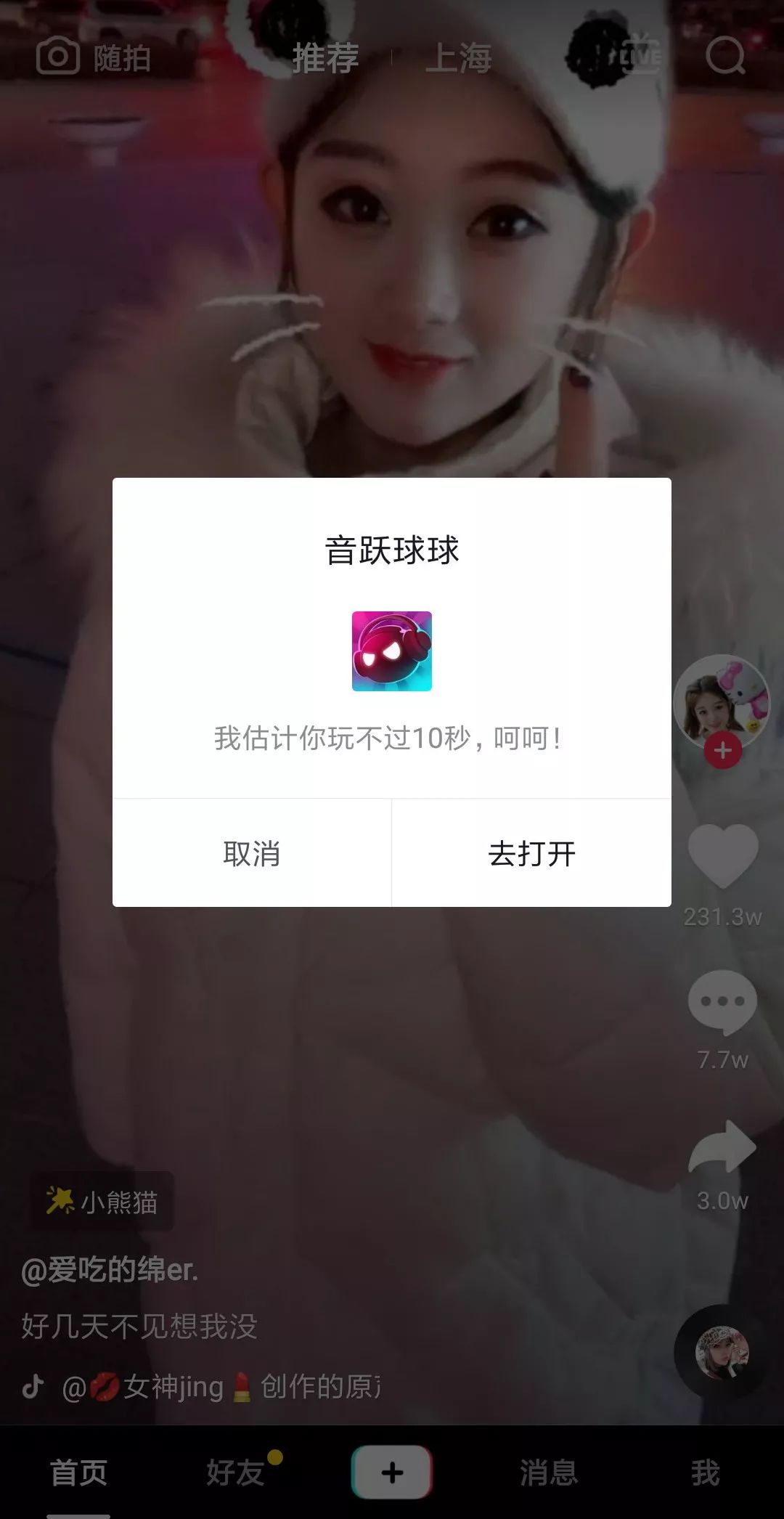Screen dimensions: 784x1519
Task: Open @爱吃的绵er. profile
Action: point(110,1271)
